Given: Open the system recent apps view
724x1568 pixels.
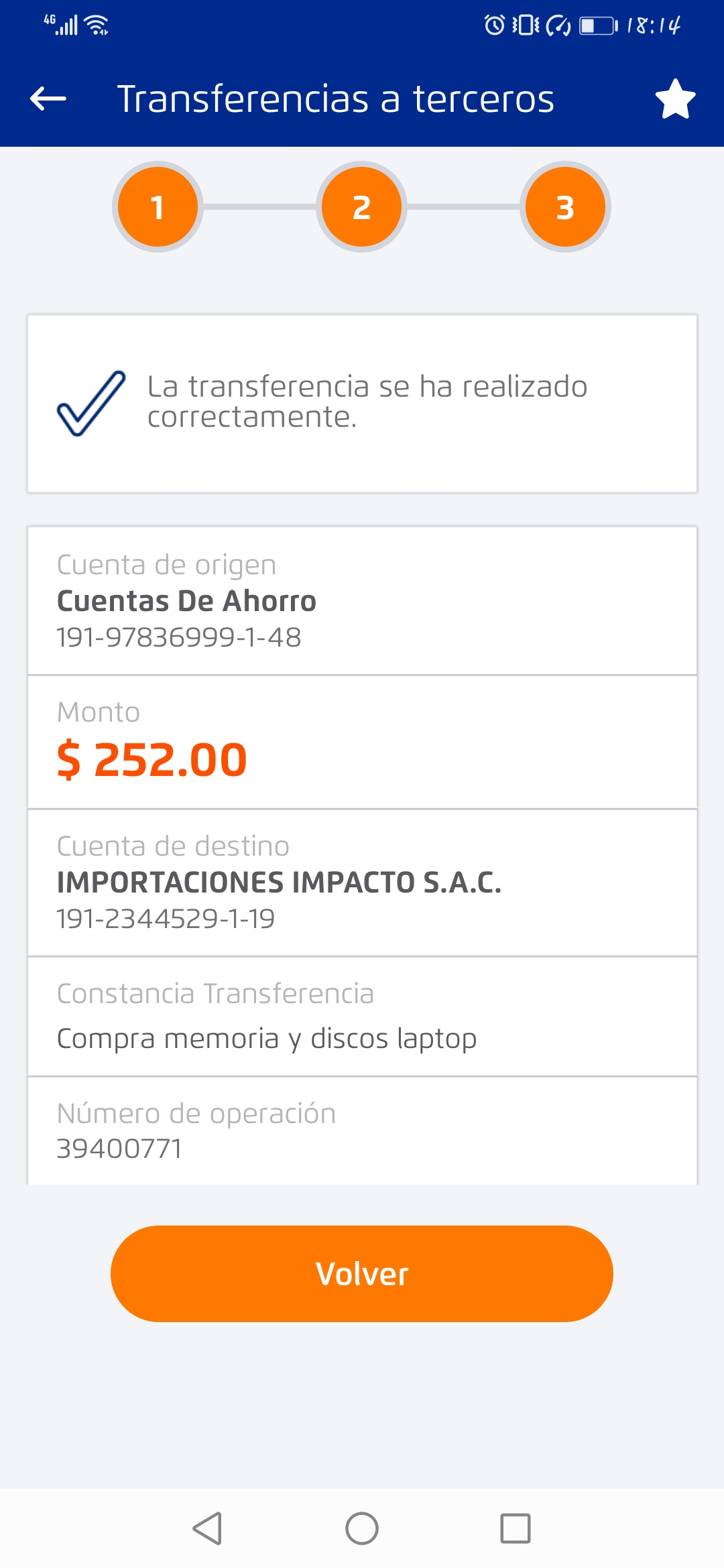Looking at the screenshot, I should 515,1528.
